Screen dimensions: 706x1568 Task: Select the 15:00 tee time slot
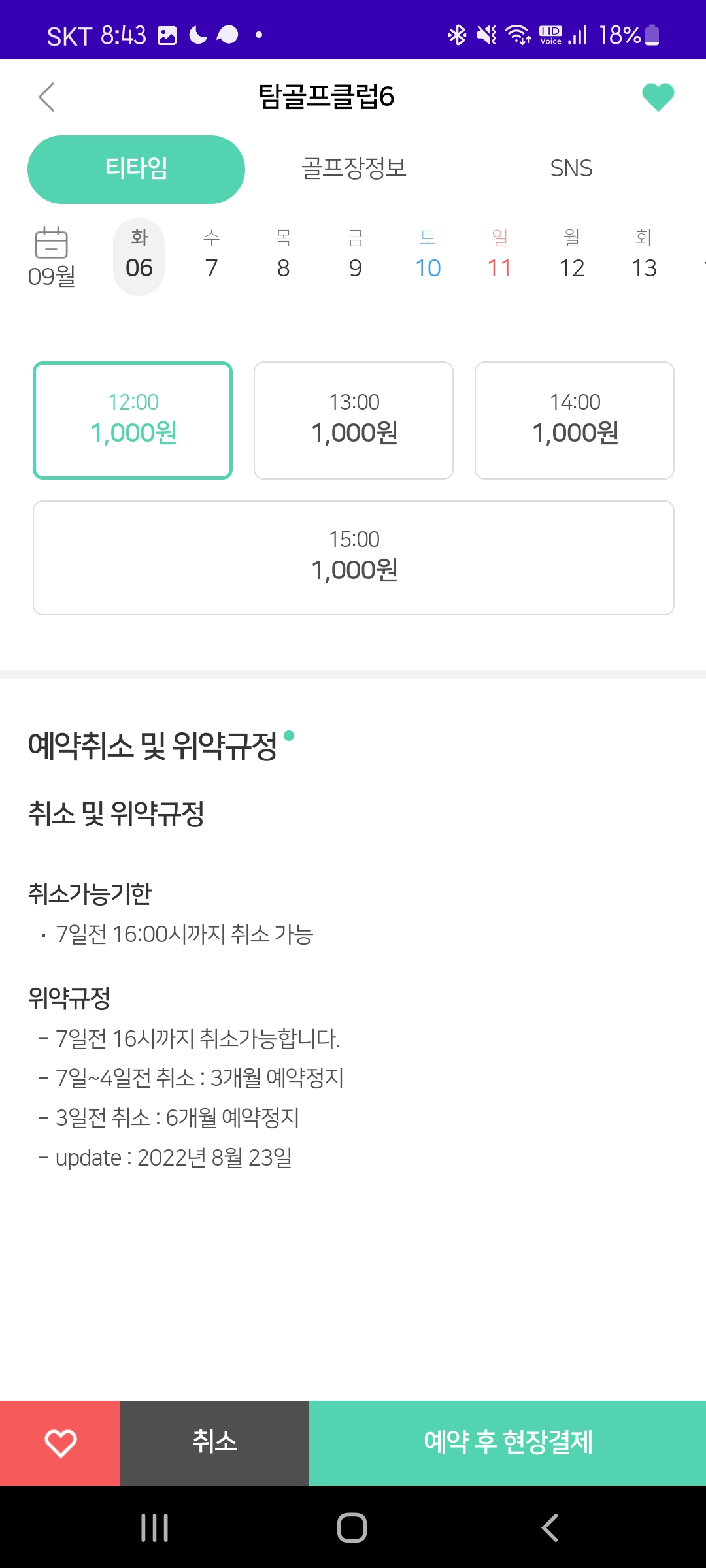click(x=354, y=557)
